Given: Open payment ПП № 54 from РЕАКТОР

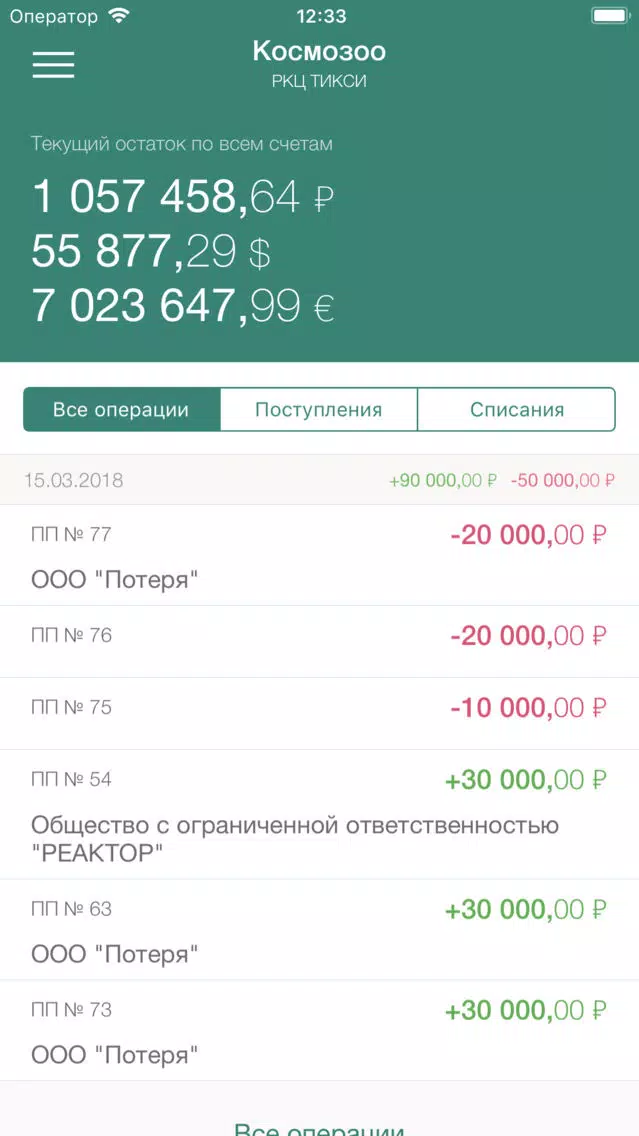Looking at the screenshot, I should (x=319, y=814).
